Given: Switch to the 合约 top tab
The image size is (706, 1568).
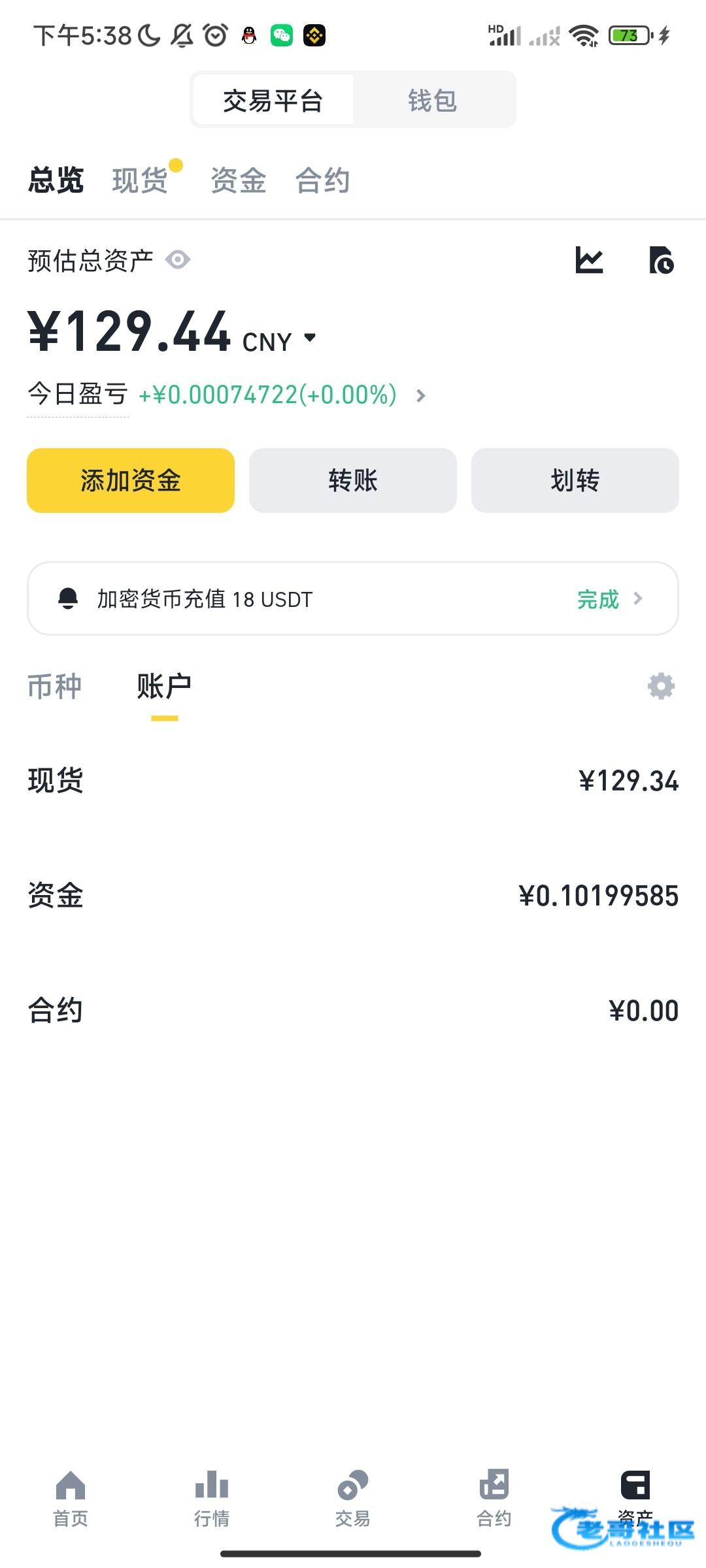Looking at the screenshot, I should click(323, 180).
